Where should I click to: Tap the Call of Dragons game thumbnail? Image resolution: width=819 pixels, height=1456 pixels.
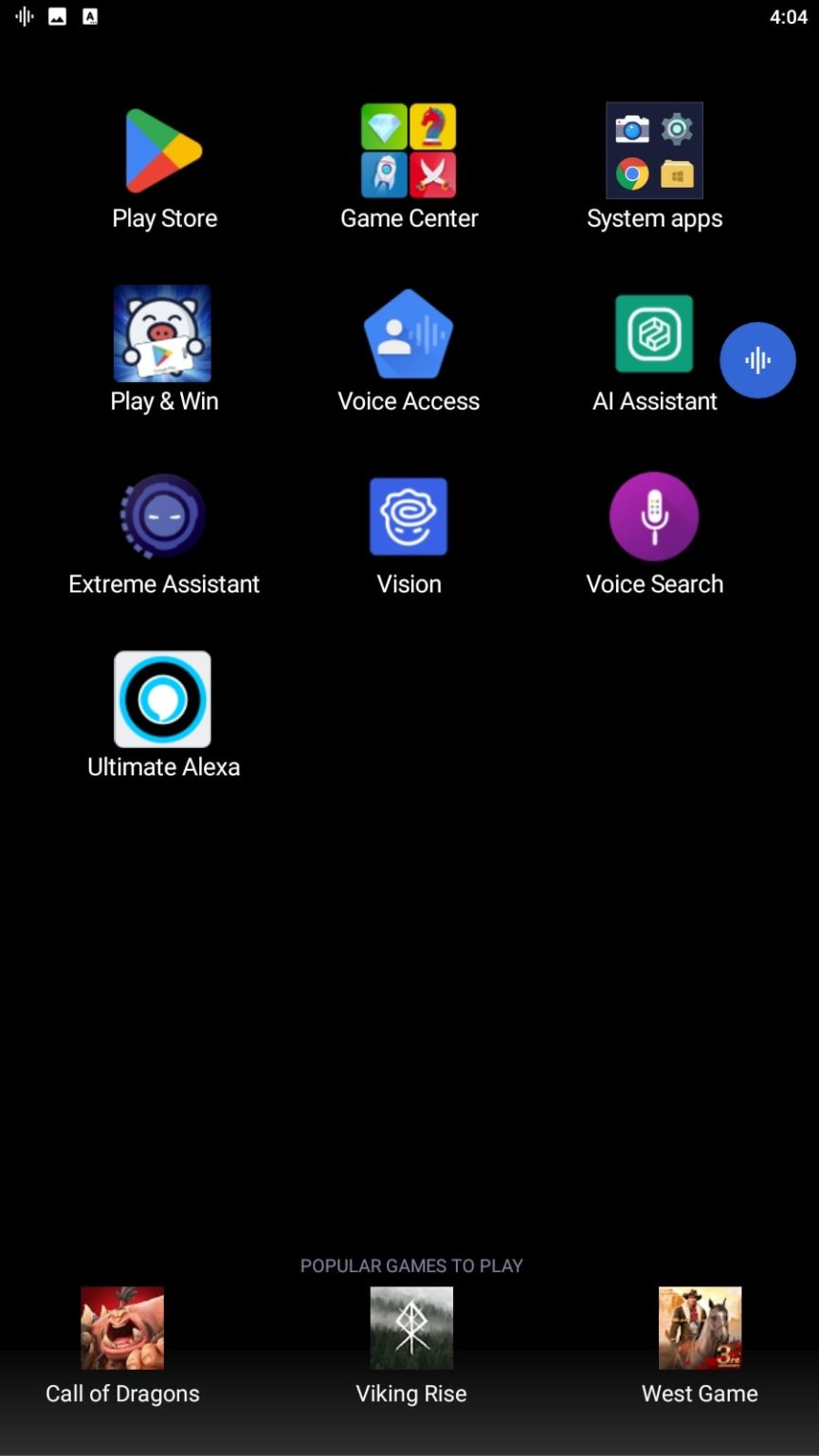click(x=121, y=1327)
